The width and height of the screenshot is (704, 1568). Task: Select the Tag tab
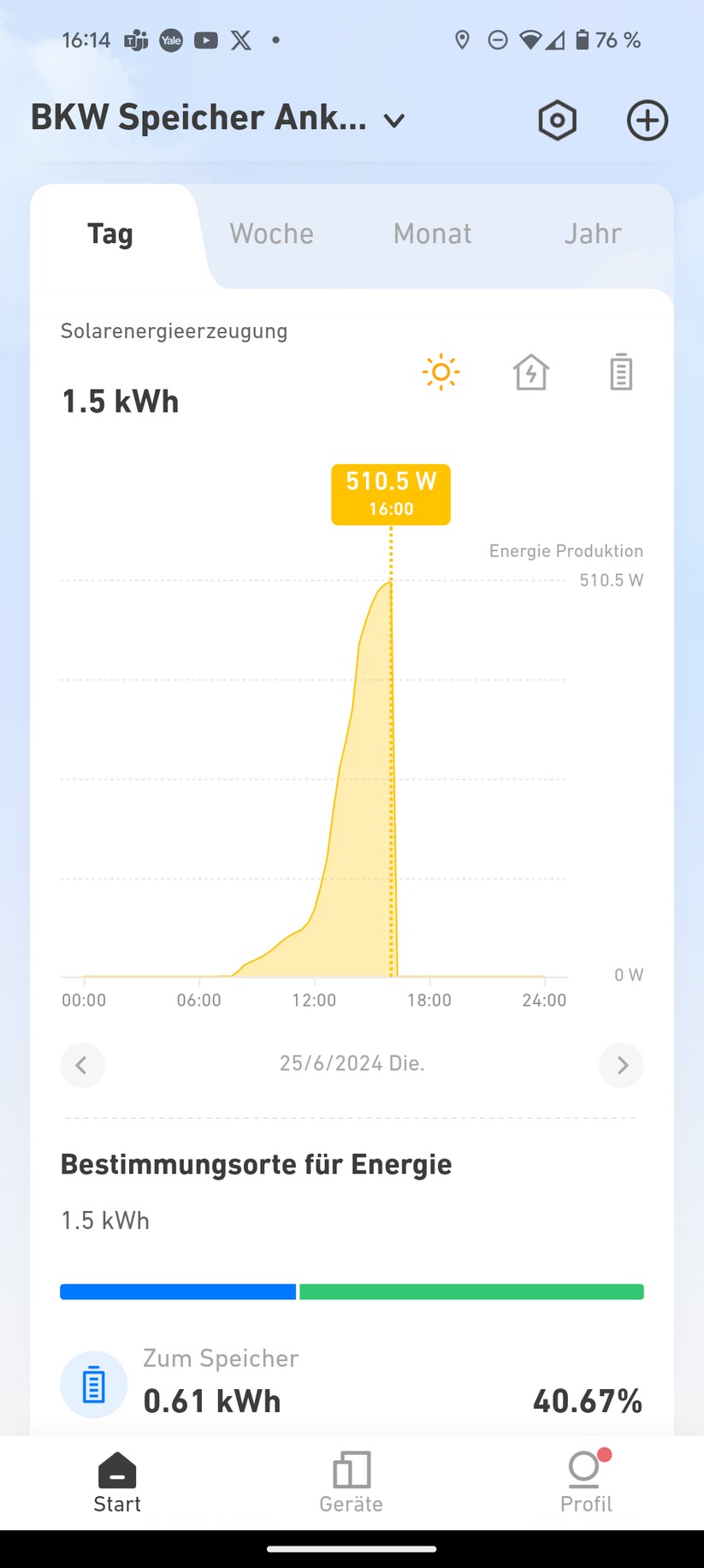(x=110, y=234)
